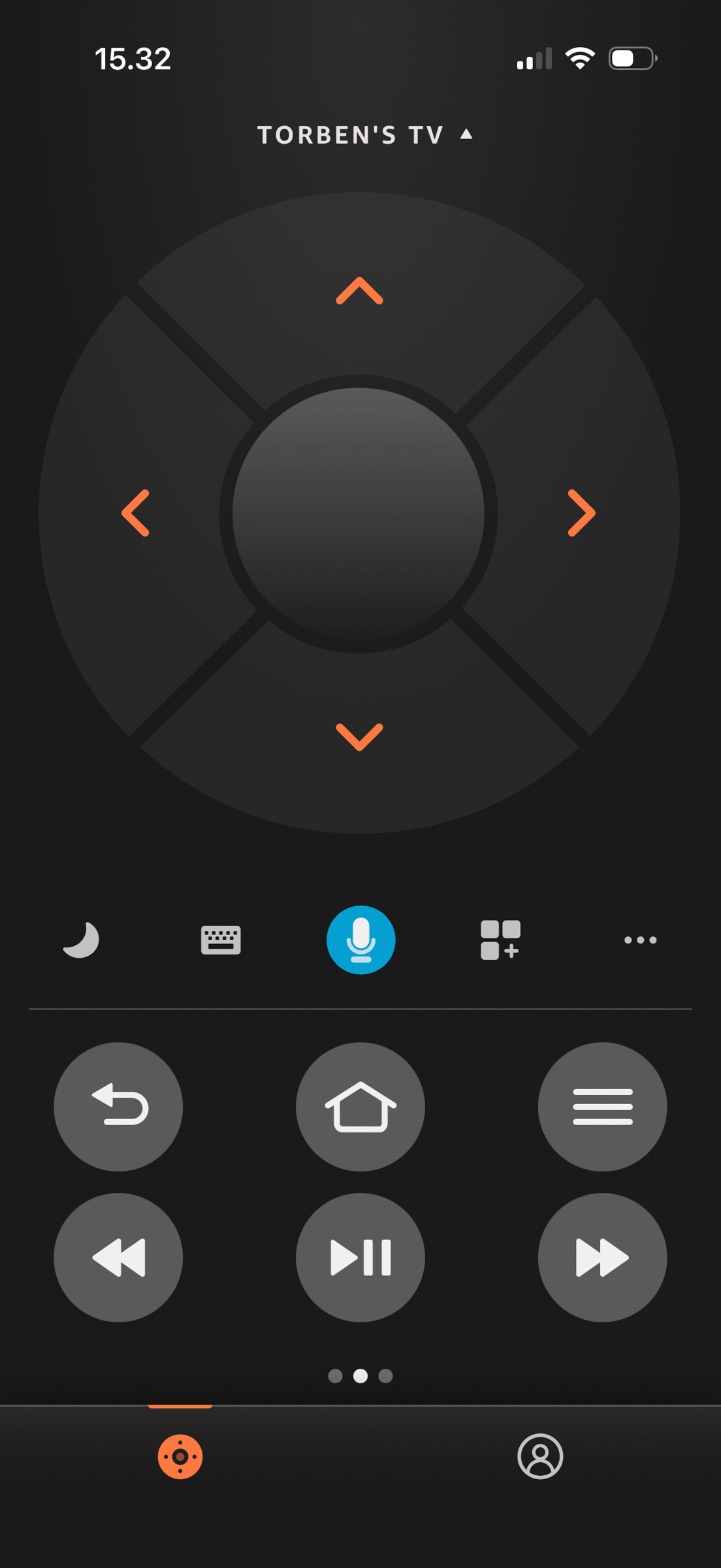Put the TV to sleep with moon icon

tap(81, 940)
